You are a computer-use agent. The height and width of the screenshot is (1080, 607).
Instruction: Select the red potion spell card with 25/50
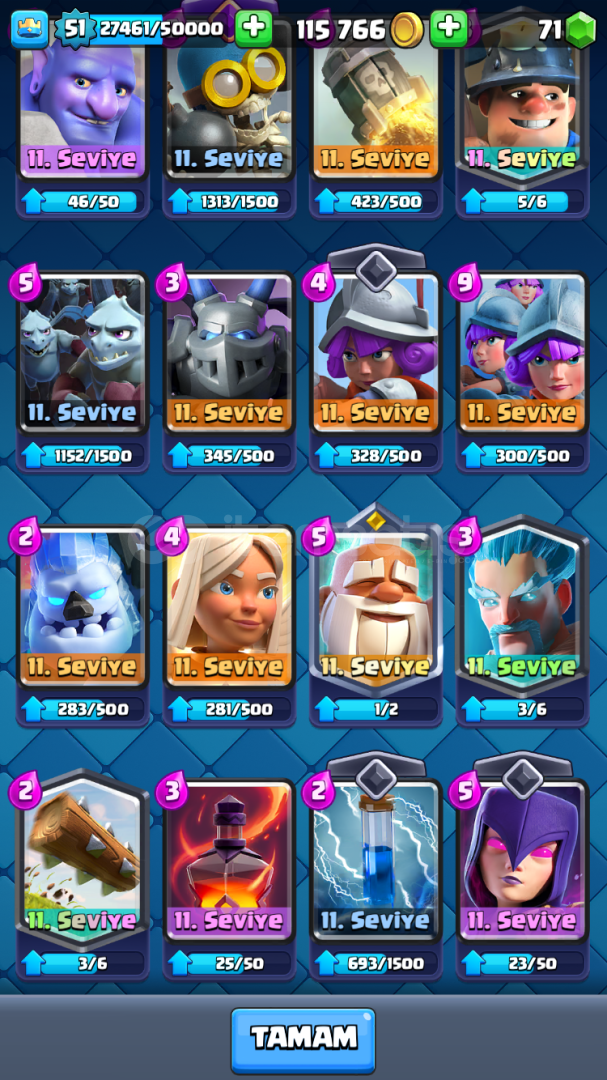(229, 878)
